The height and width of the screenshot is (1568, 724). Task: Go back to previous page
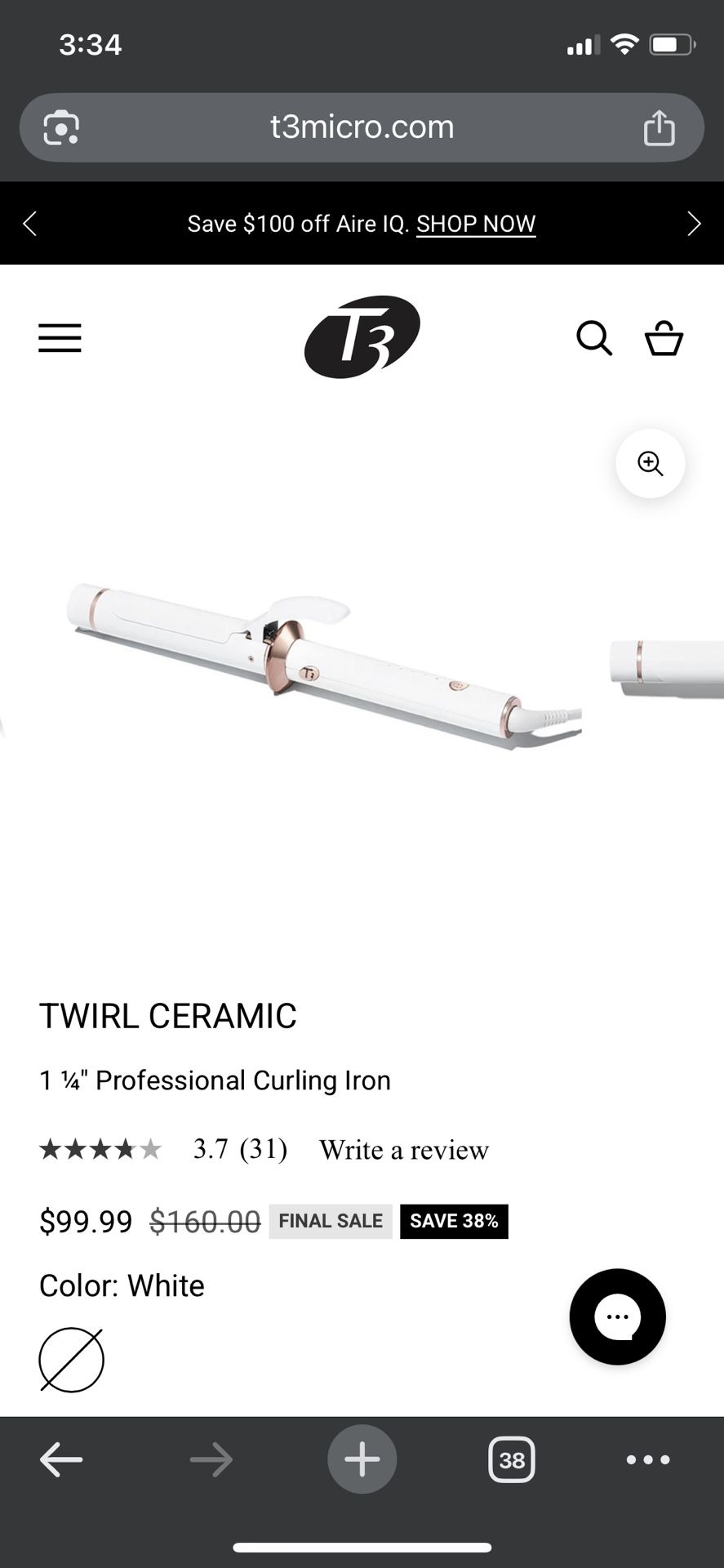pos(61,1459)
